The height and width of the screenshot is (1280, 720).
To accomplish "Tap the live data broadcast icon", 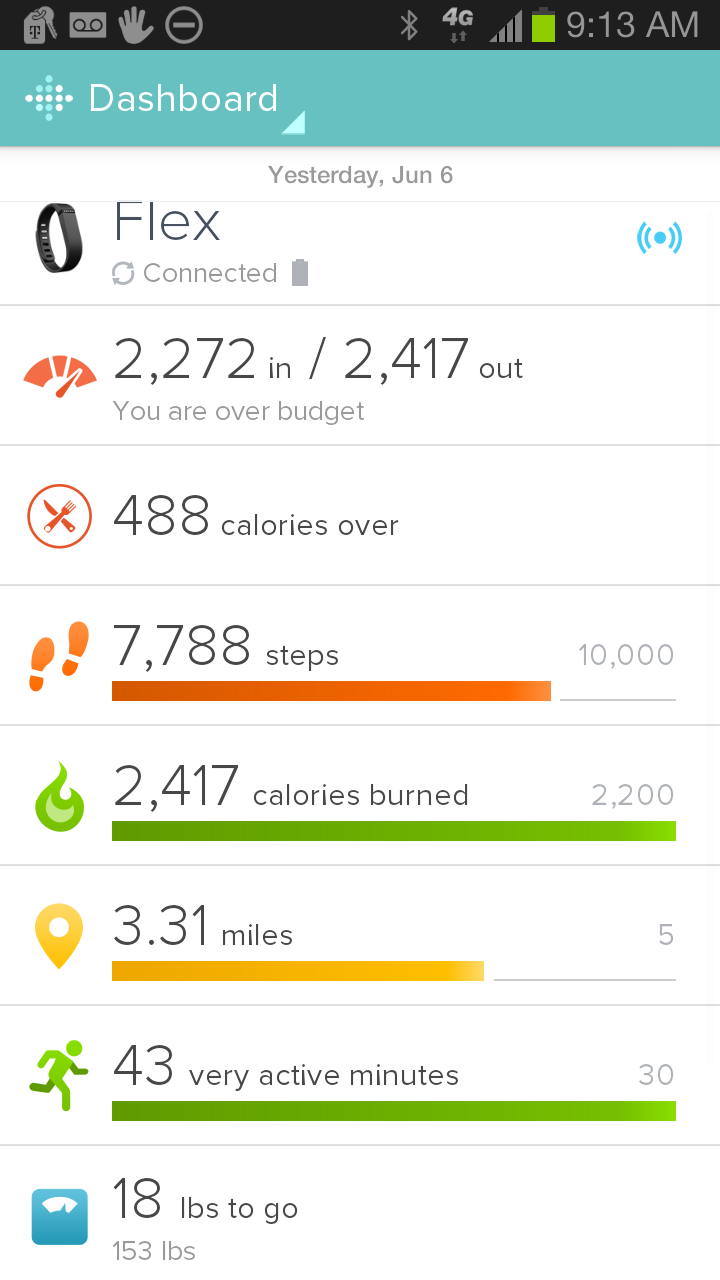I will point(659,238).
